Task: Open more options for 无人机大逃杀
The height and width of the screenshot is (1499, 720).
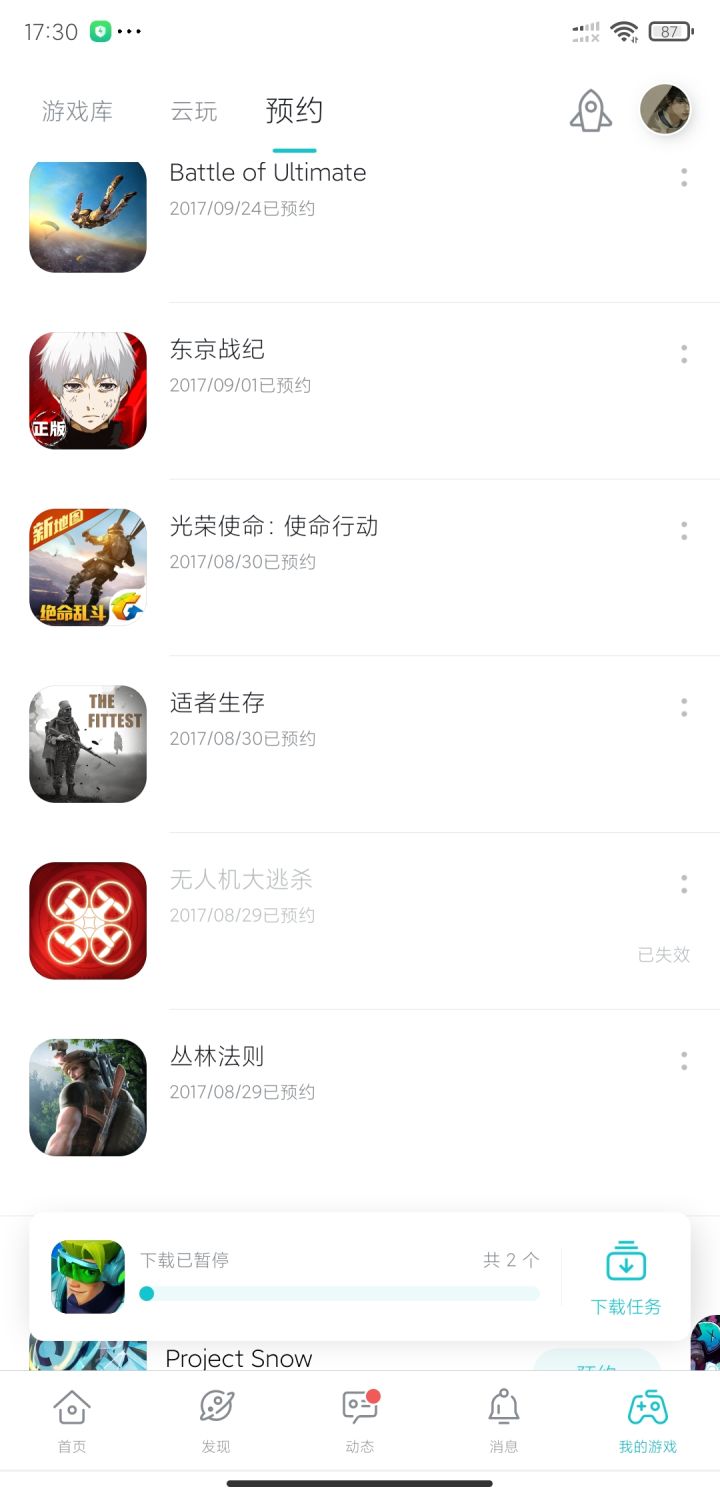Action: (x=684, y=884)
